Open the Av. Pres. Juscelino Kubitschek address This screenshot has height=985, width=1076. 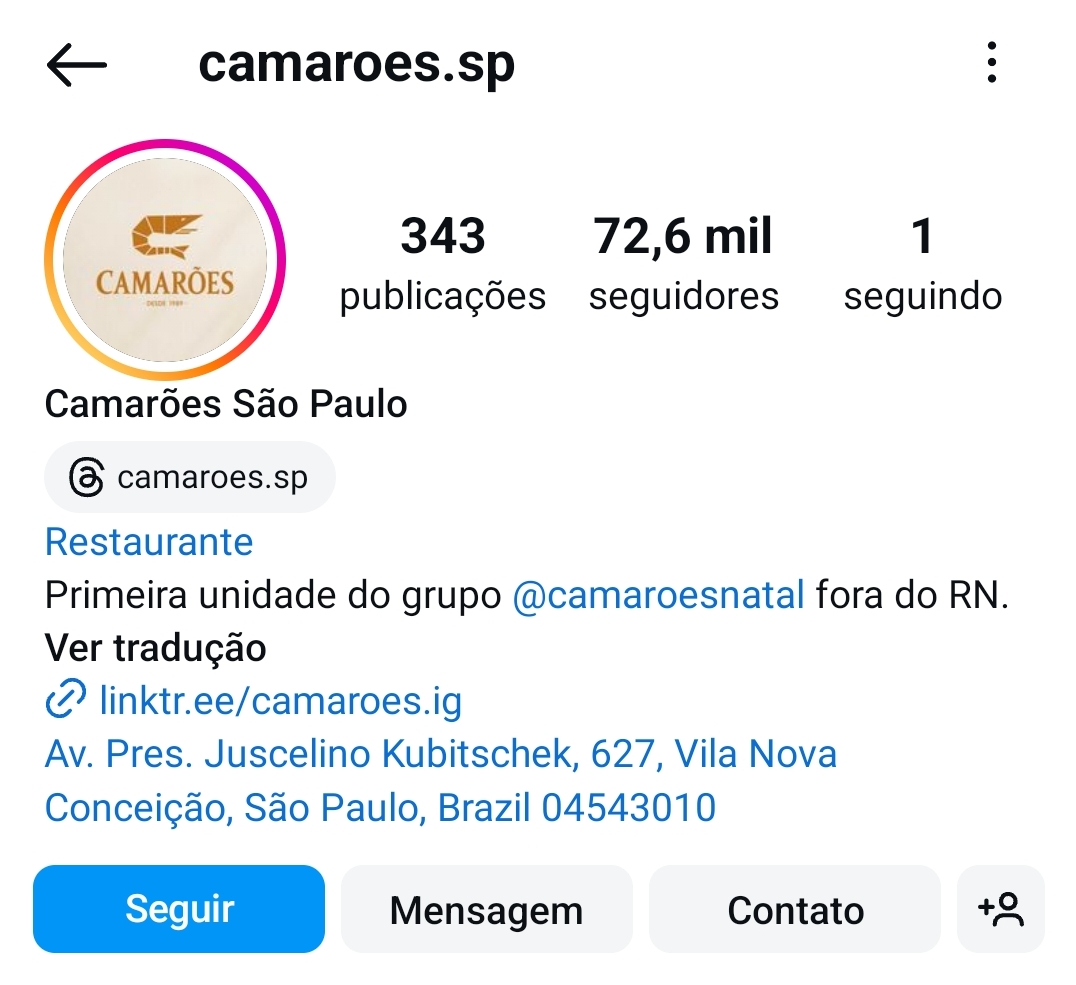[440, 780]
